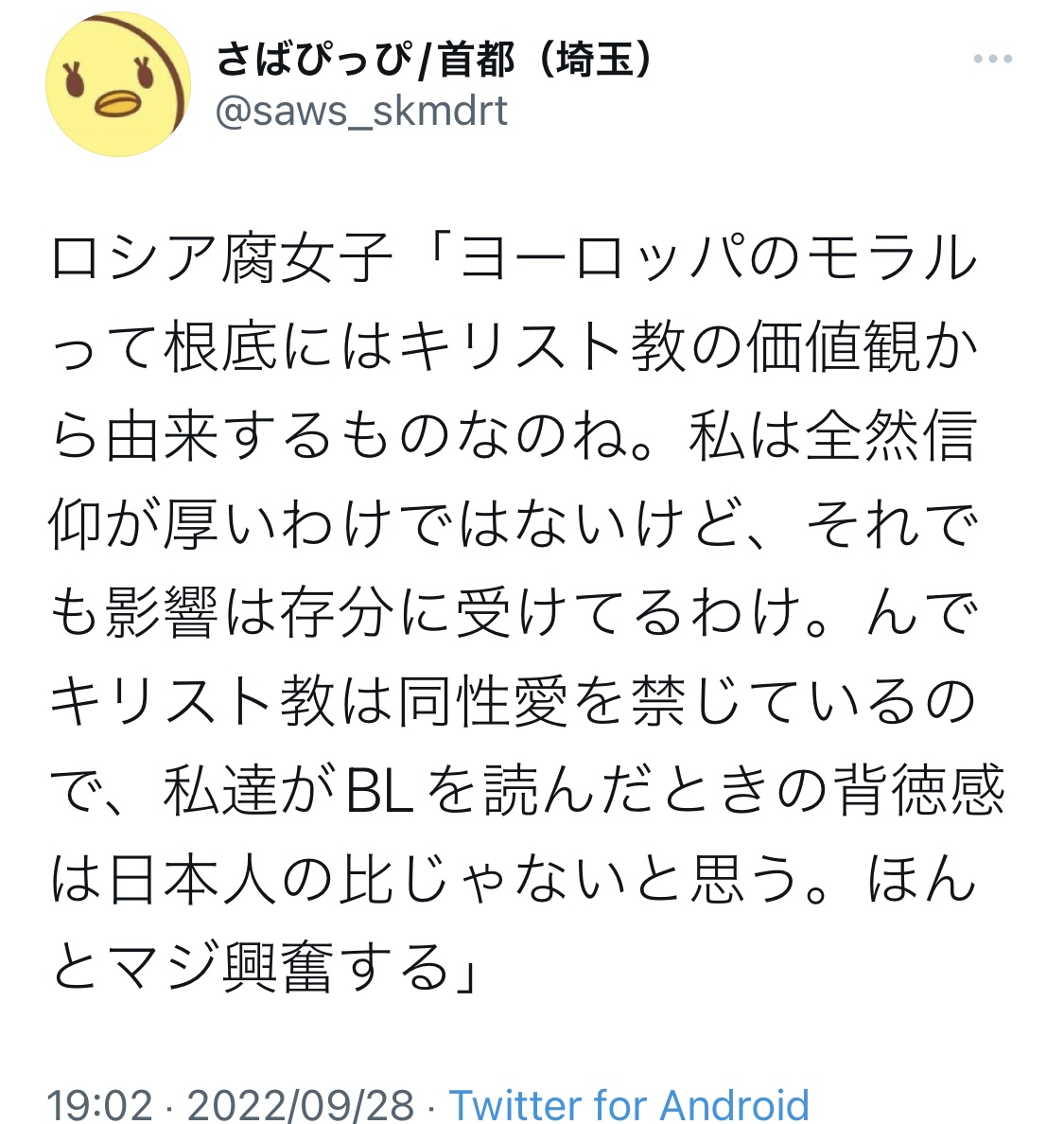Open the @saws_skmdrt profile handle
This screenshot has height=1124, width=1064.
pos(361,111)
